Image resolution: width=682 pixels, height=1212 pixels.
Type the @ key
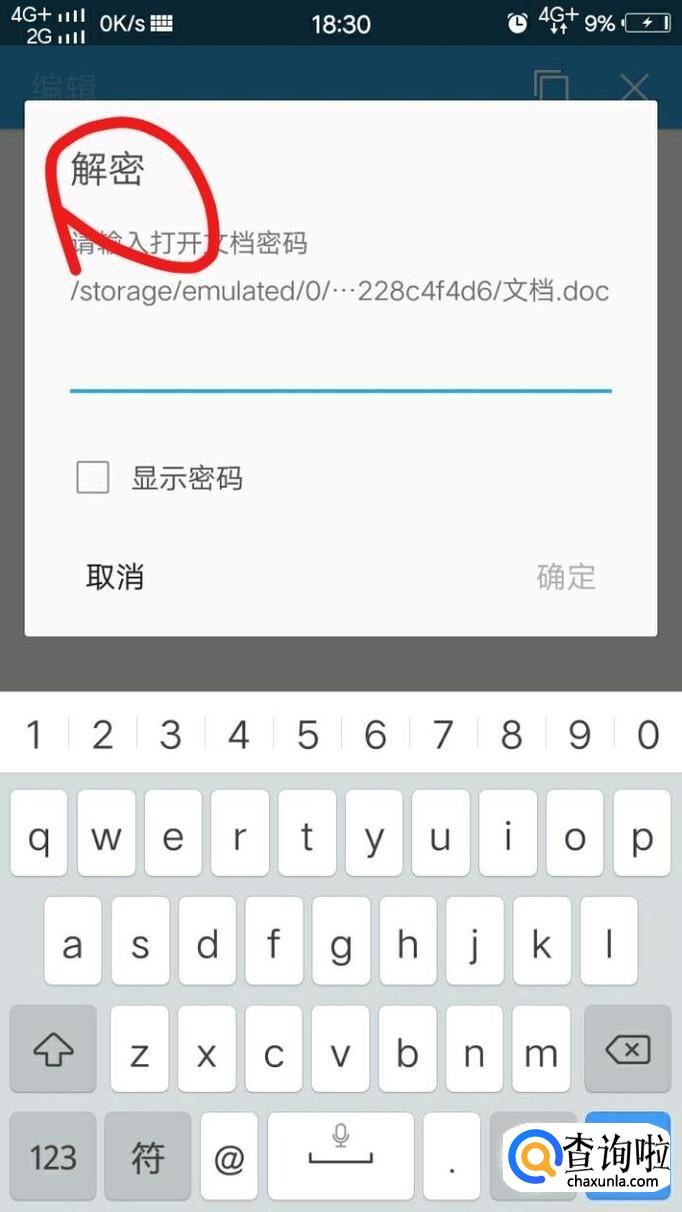point(230,1157)
